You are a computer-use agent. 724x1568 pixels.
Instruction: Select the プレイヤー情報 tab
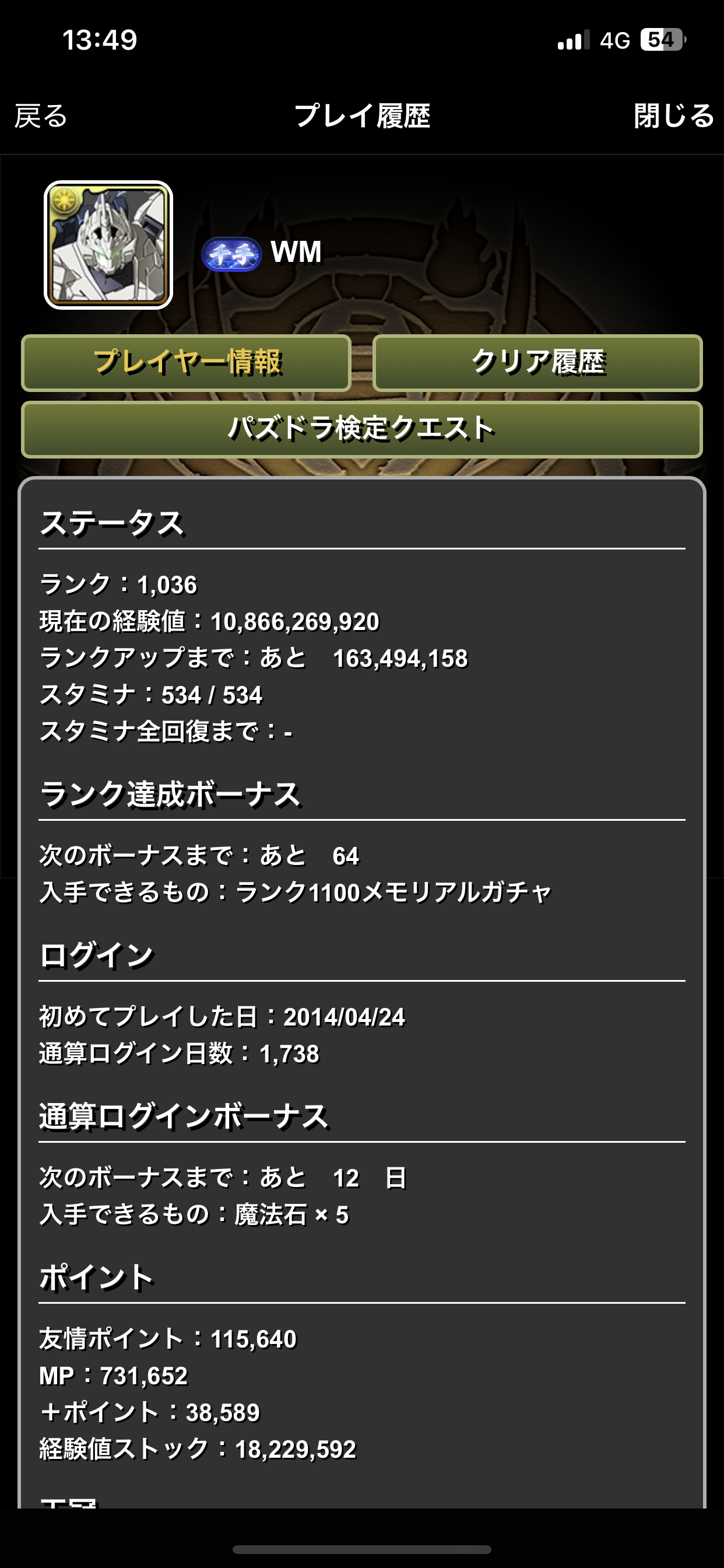click(186, 363)
